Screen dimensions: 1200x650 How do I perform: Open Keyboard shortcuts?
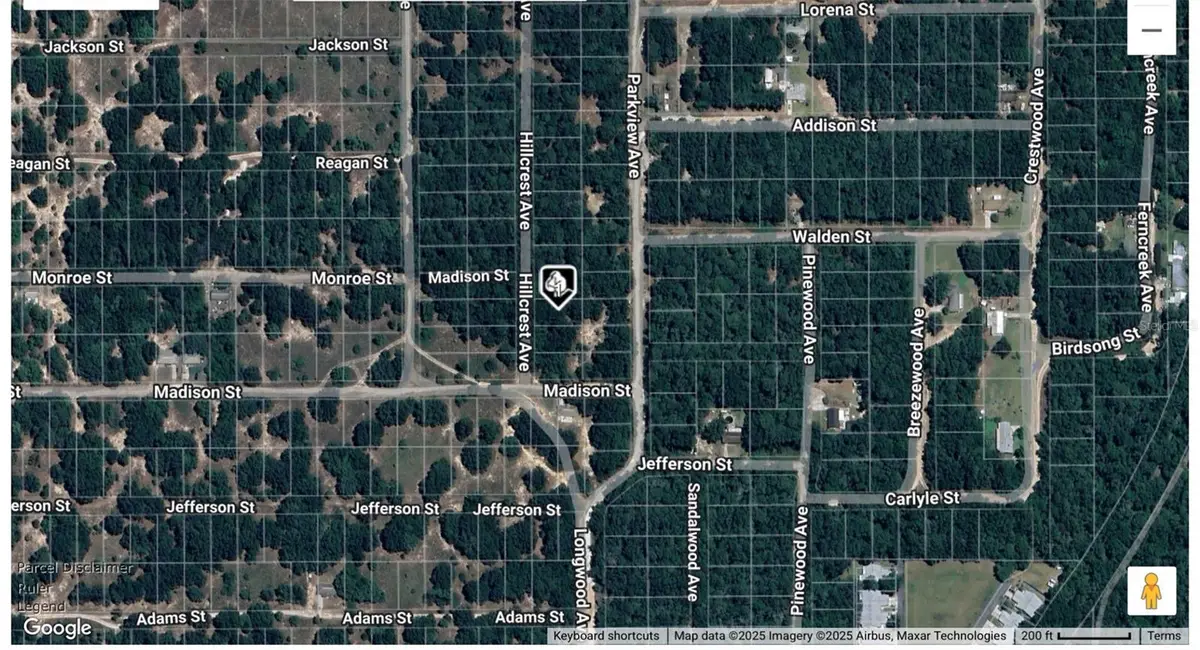click(606, 636)
